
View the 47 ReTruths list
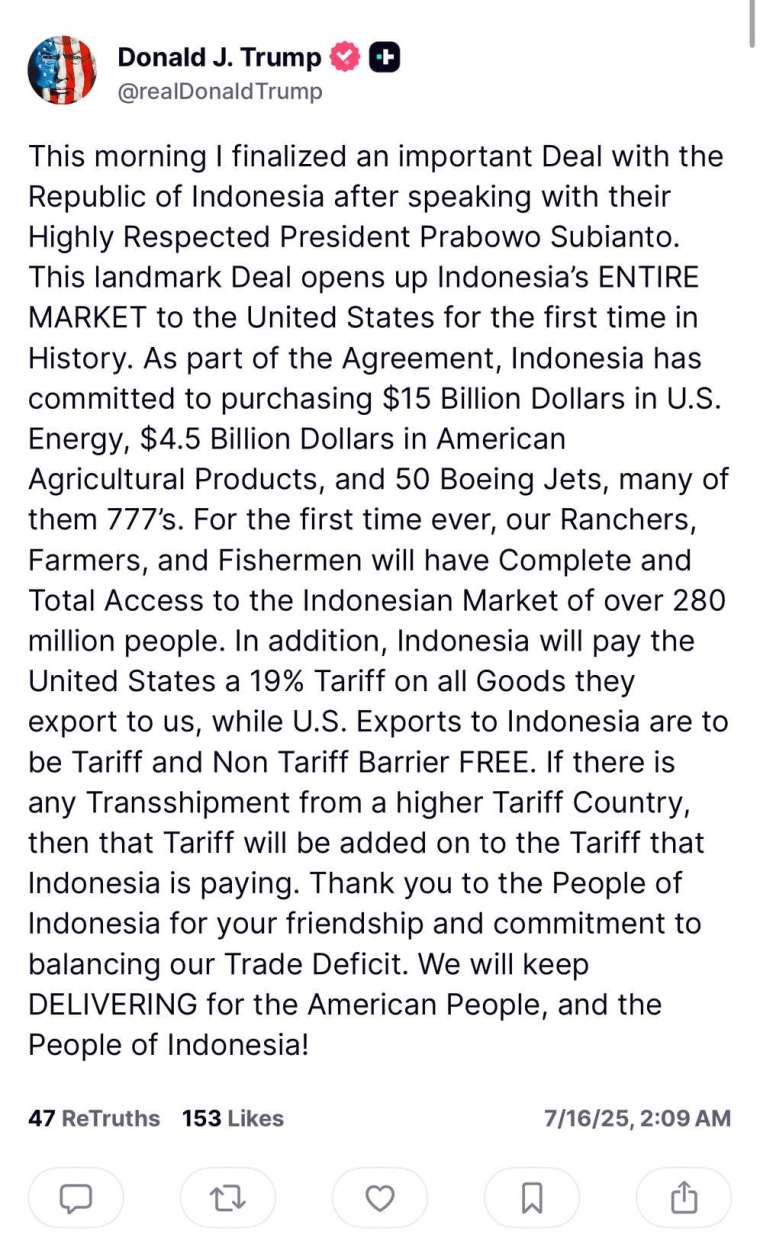[x=94, y=1118]
